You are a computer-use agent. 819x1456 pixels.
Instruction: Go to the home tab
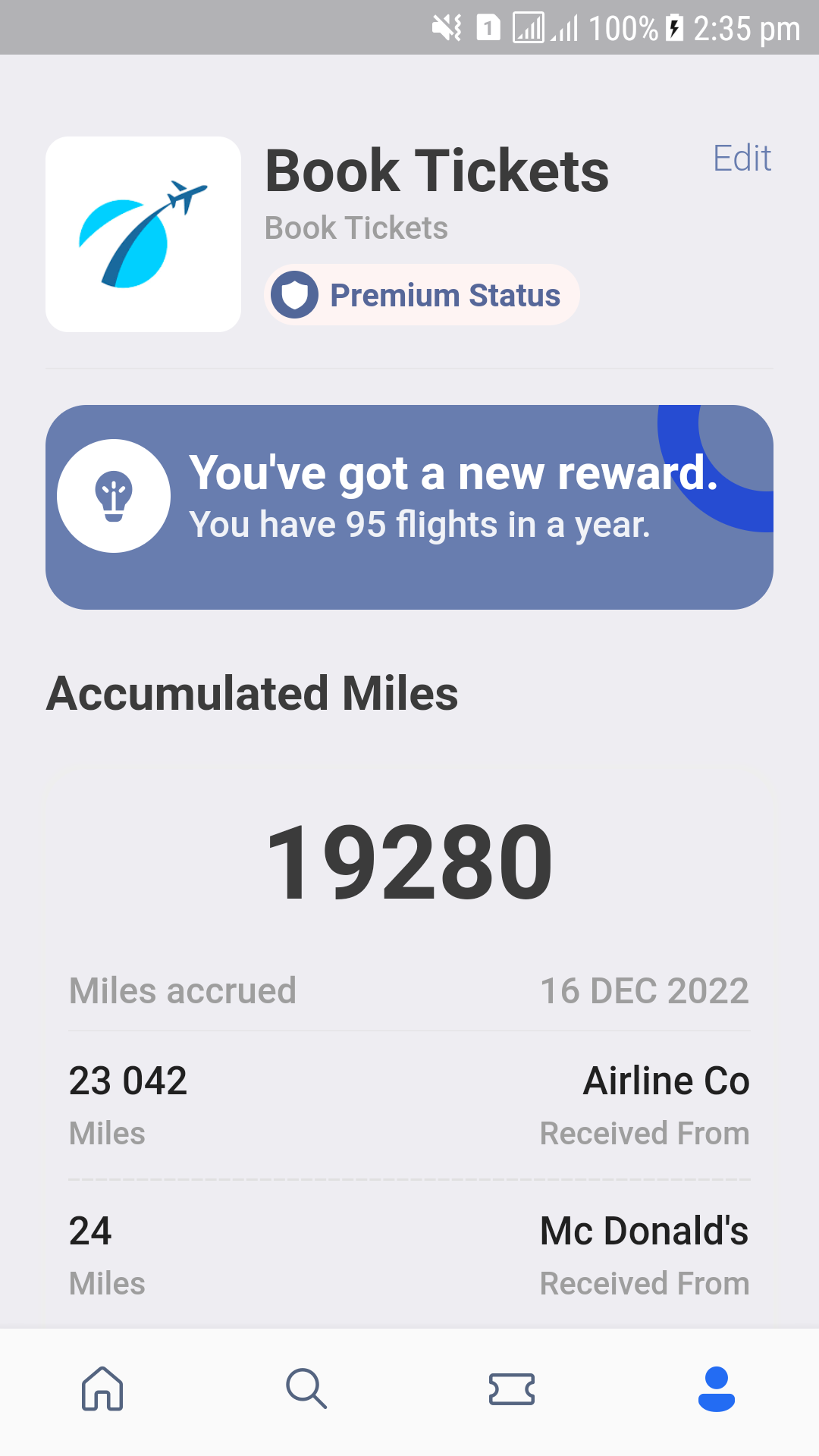[x=102, y=1389]
